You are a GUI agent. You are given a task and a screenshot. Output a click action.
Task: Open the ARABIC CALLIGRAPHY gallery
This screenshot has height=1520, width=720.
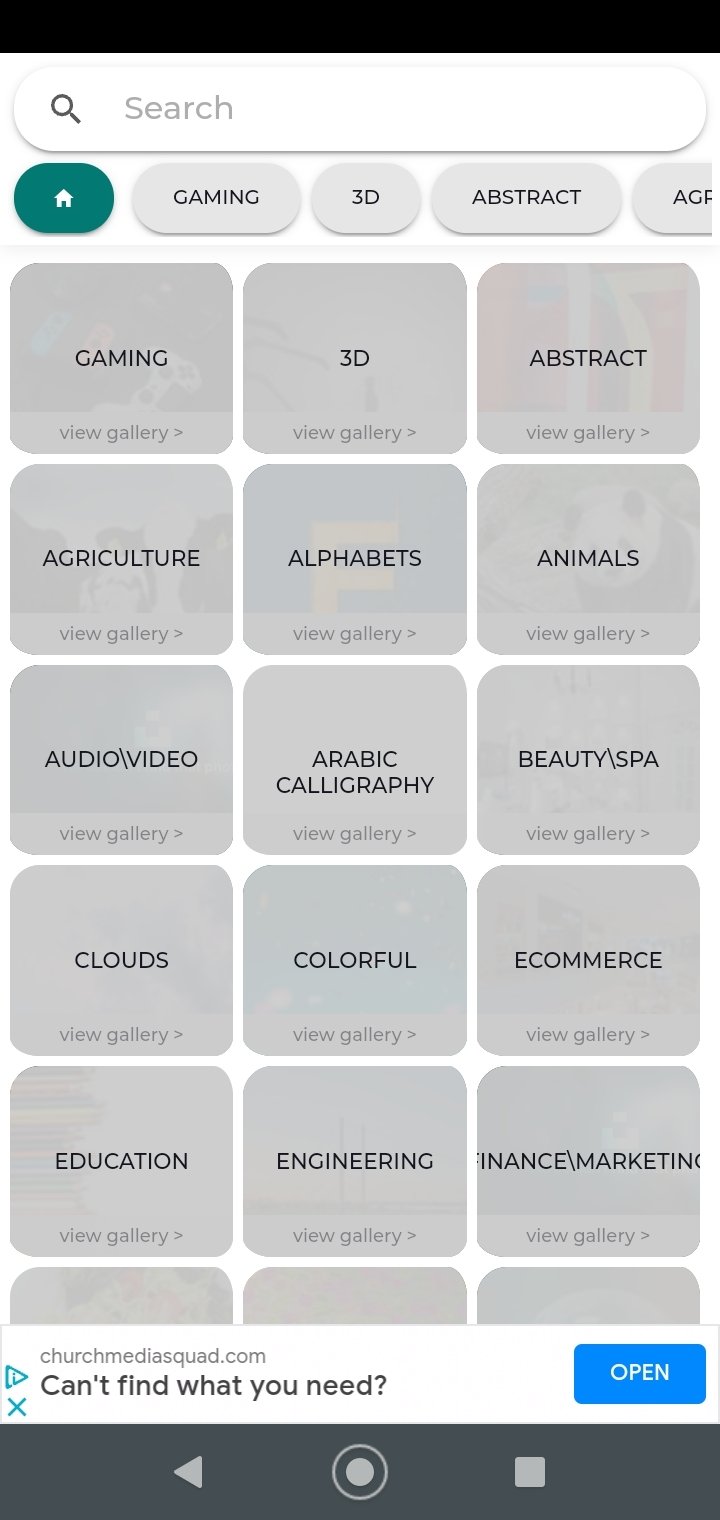point(355,760)
